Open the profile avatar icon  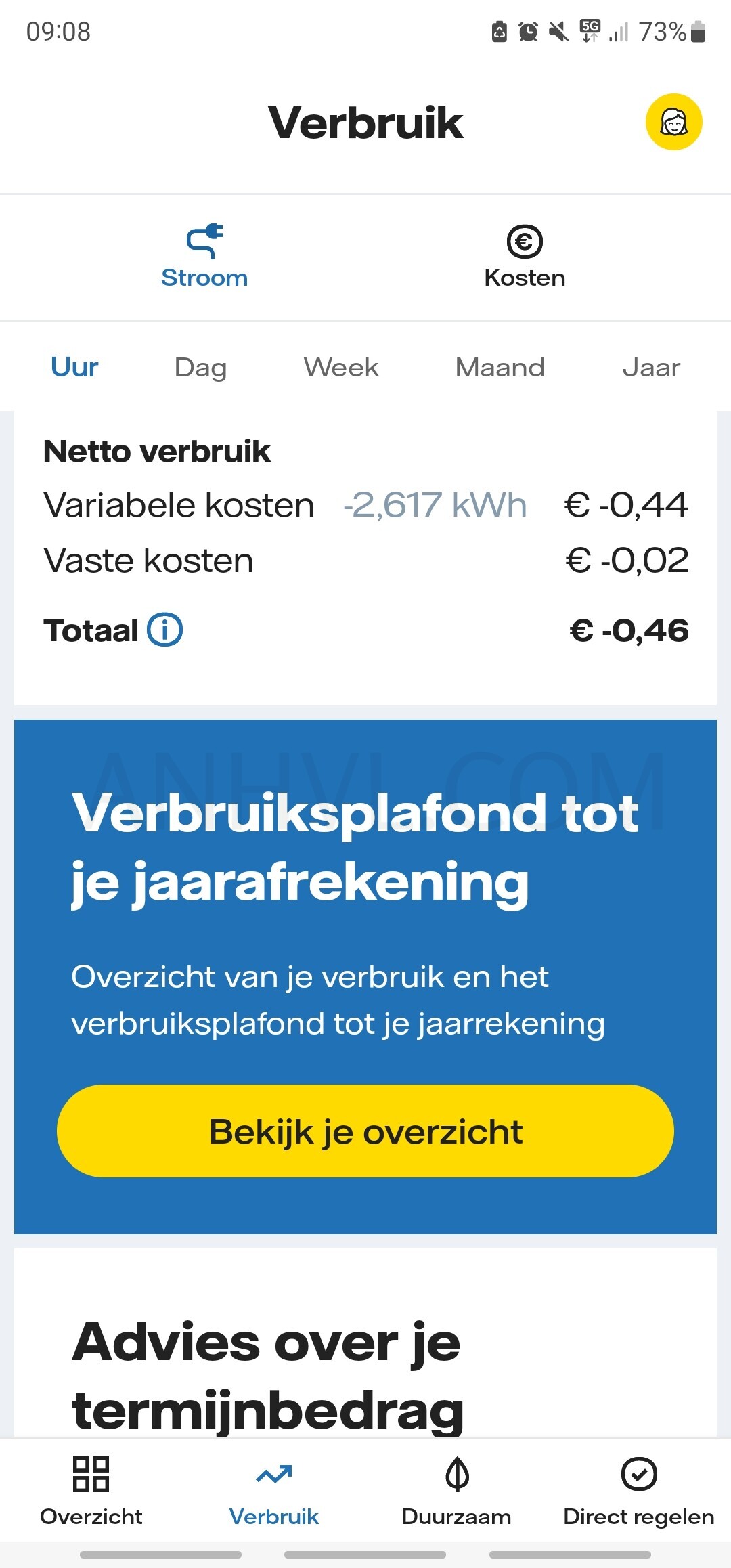tap(673, 122)
